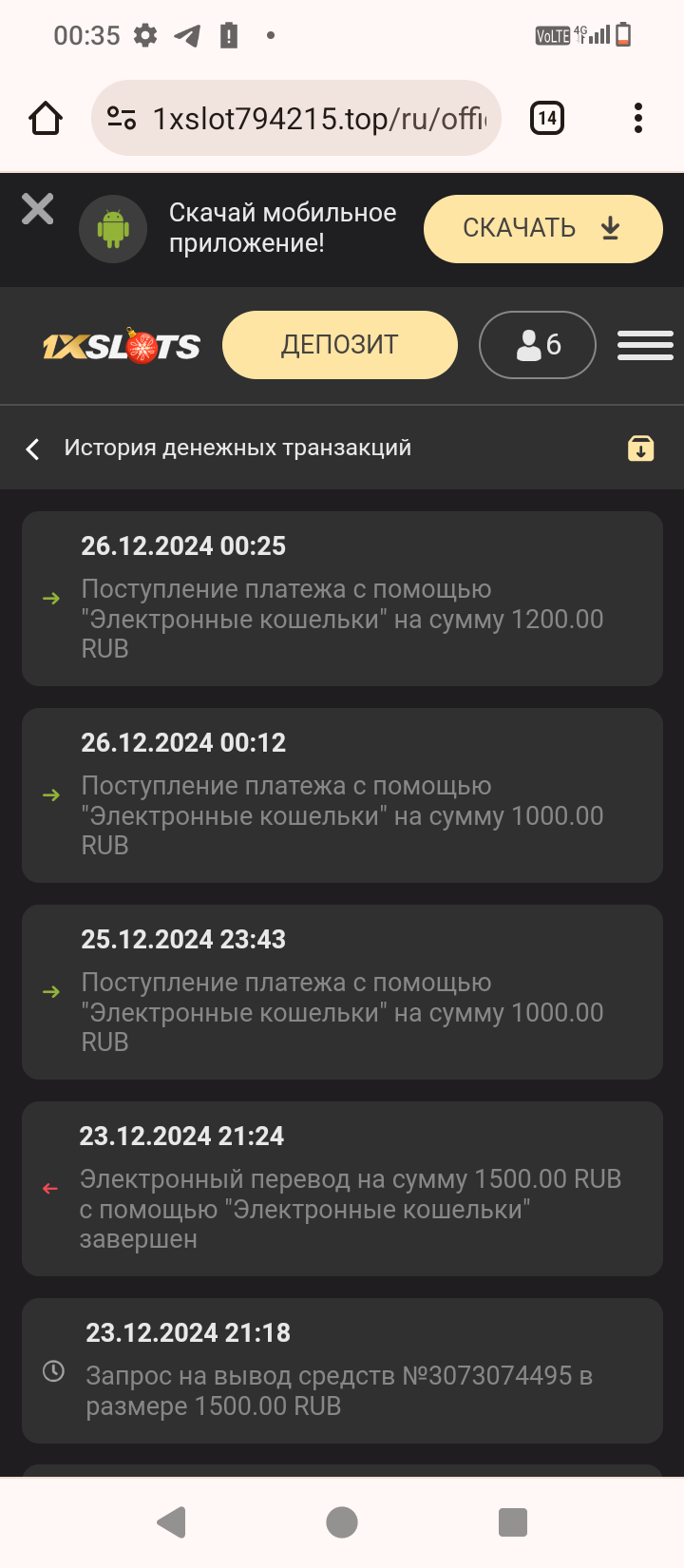Open the ДЕПОЗИТ deposit button
Viewport: 684px width, 1568px height.
[x=339, y=345]
